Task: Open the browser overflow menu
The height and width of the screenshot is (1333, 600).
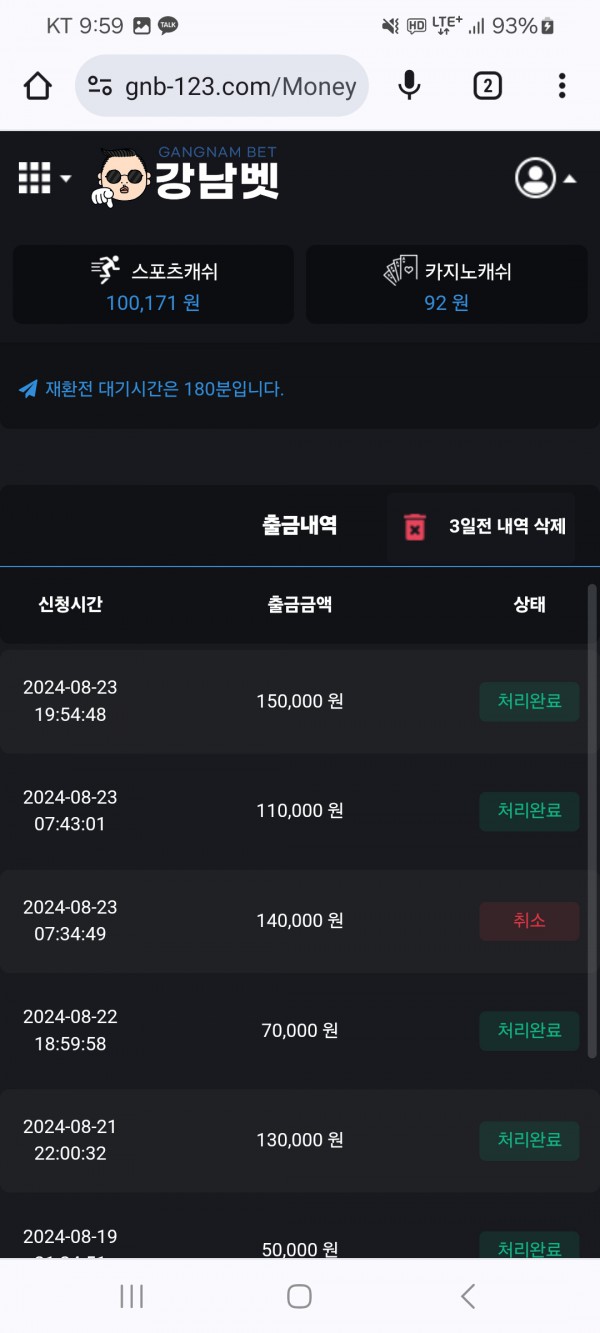Action: [562, 86]
